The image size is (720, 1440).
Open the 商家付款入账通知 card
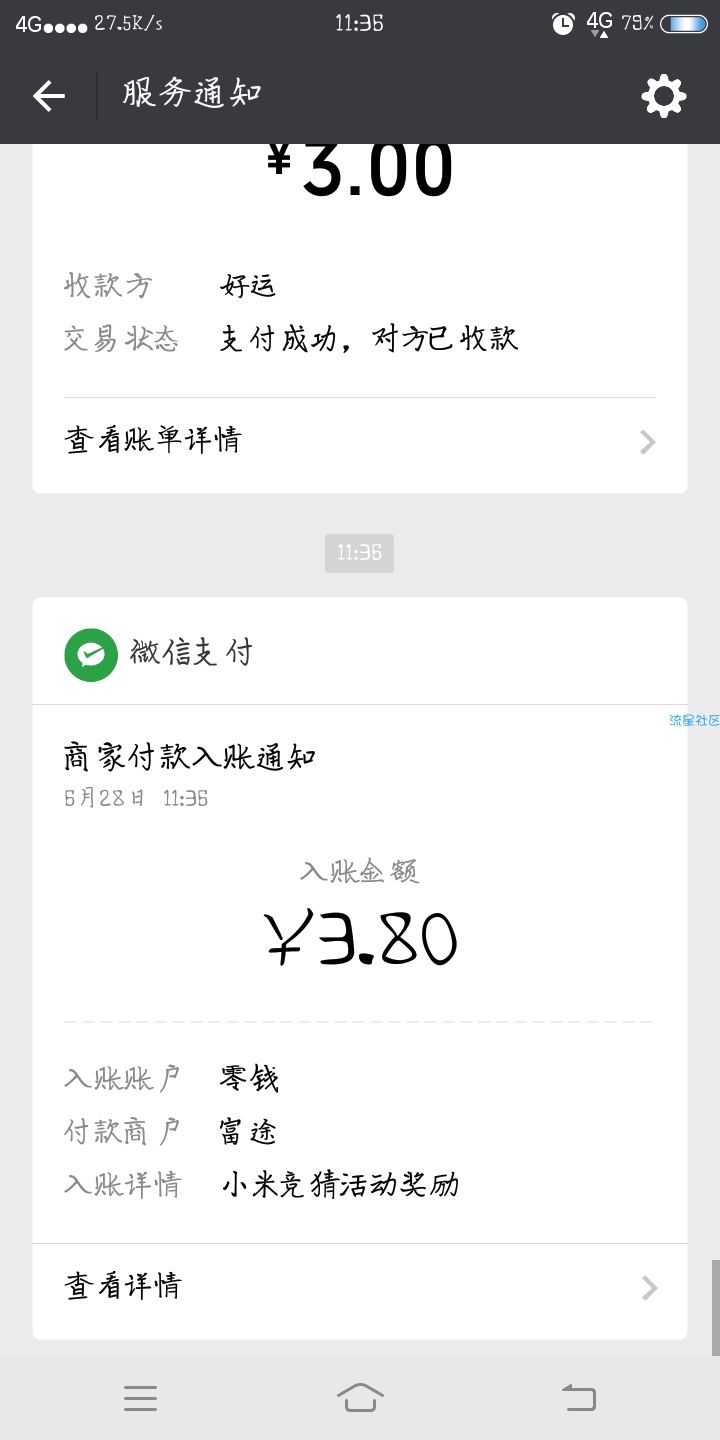pyautogui.click(x=360, y=968)
